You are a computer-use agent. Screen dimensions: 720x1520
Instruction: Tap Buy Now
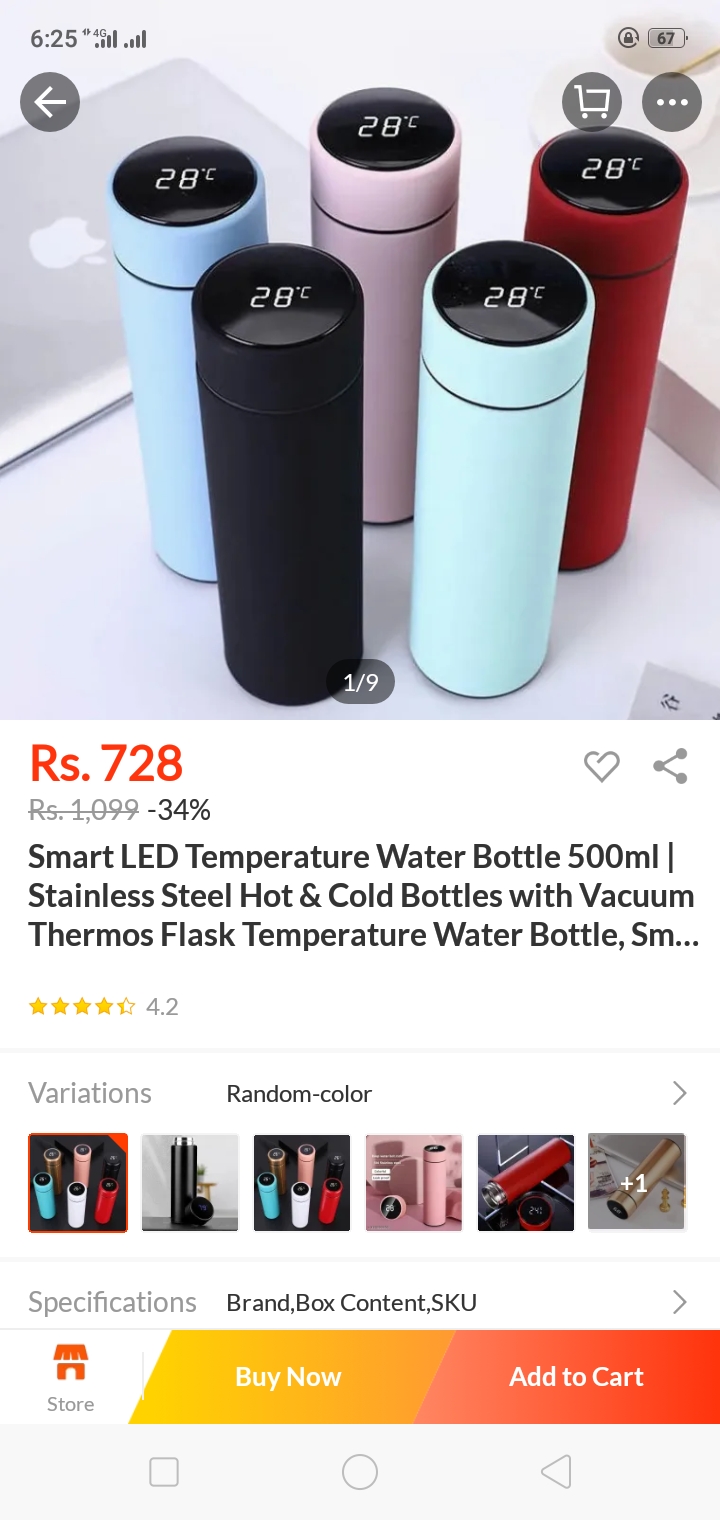(x=288, y=1377)
